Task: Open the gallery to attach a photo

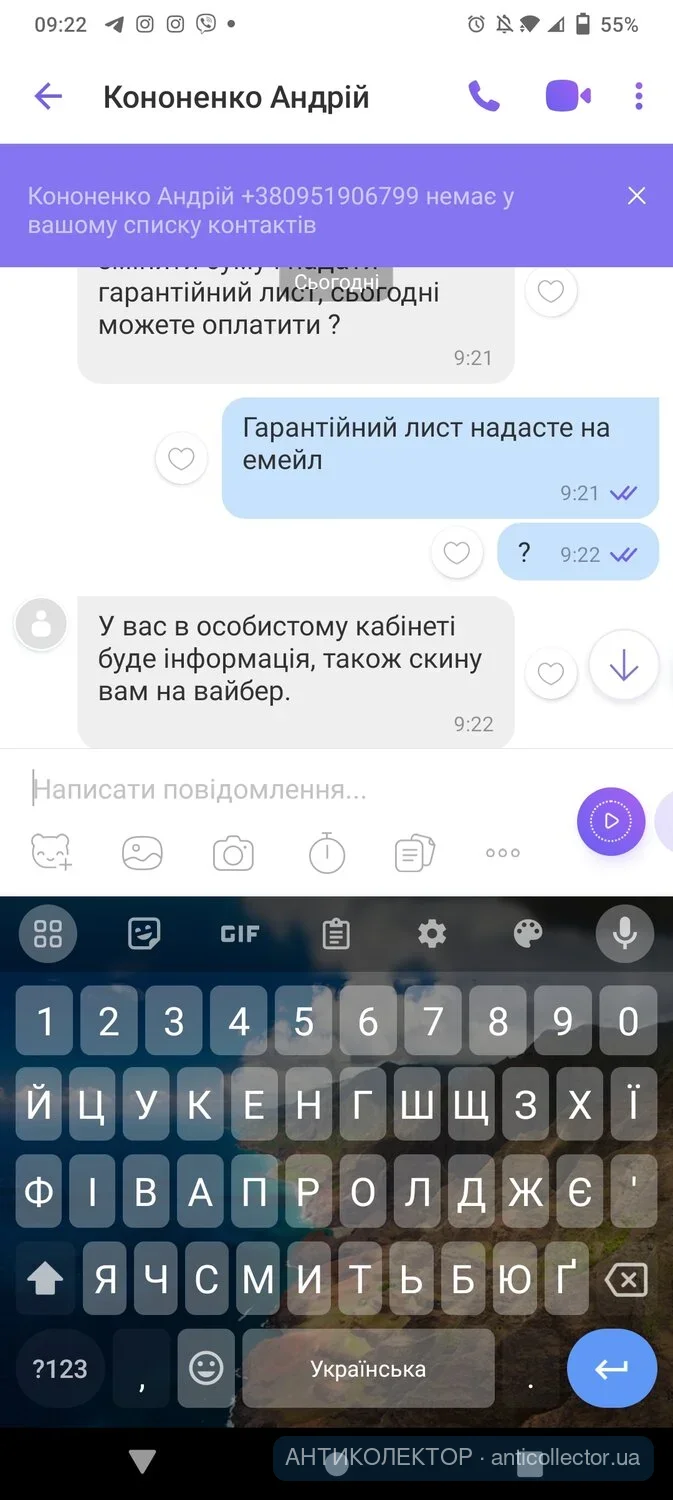Action: tap(142, 853)
